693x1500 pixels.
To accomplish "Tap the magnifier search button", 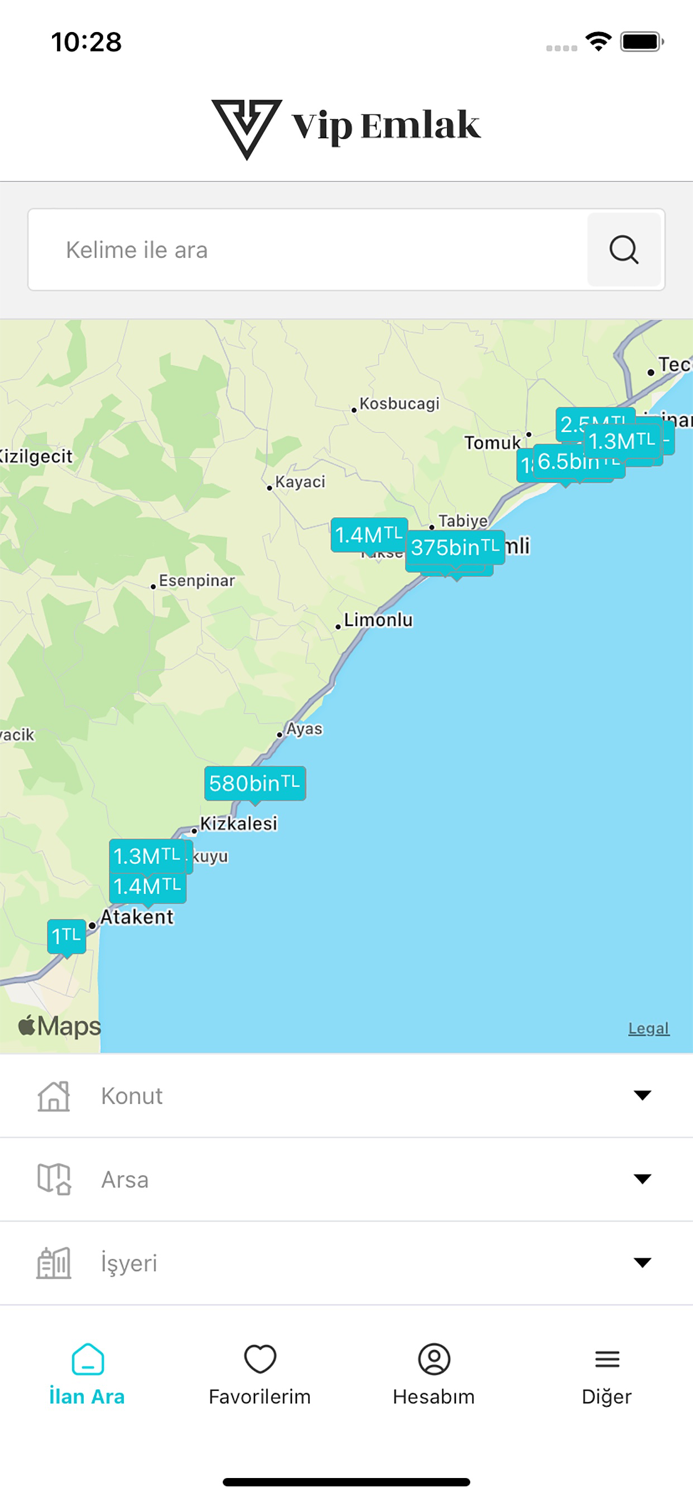I will point(624,250).
